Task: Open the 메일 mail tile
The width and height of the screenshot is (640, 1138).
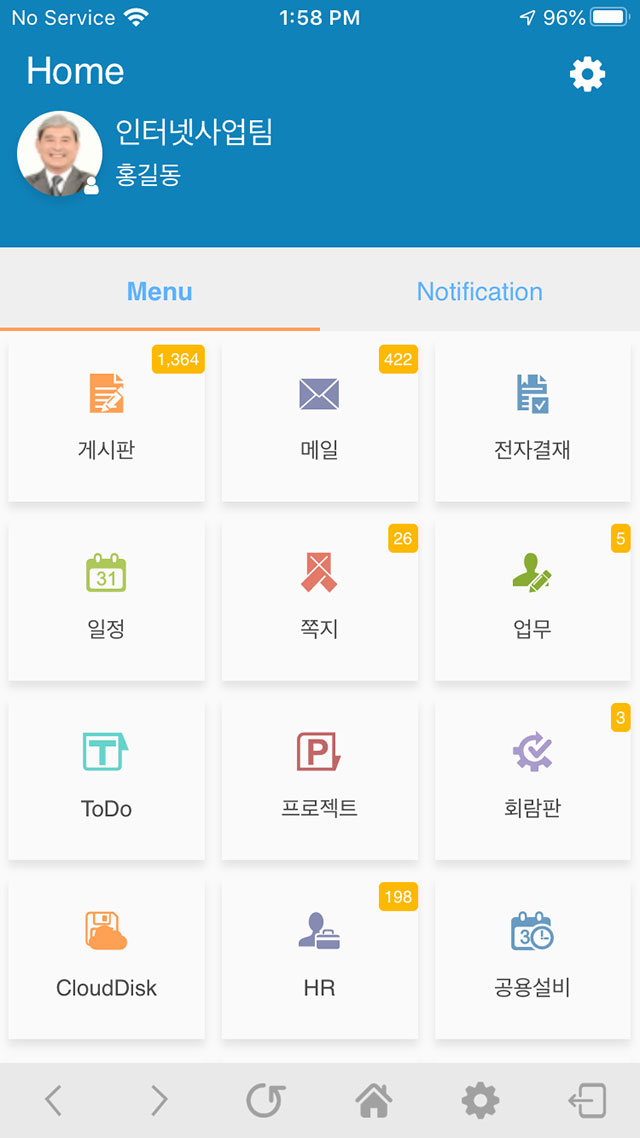Action: point(319,421)
